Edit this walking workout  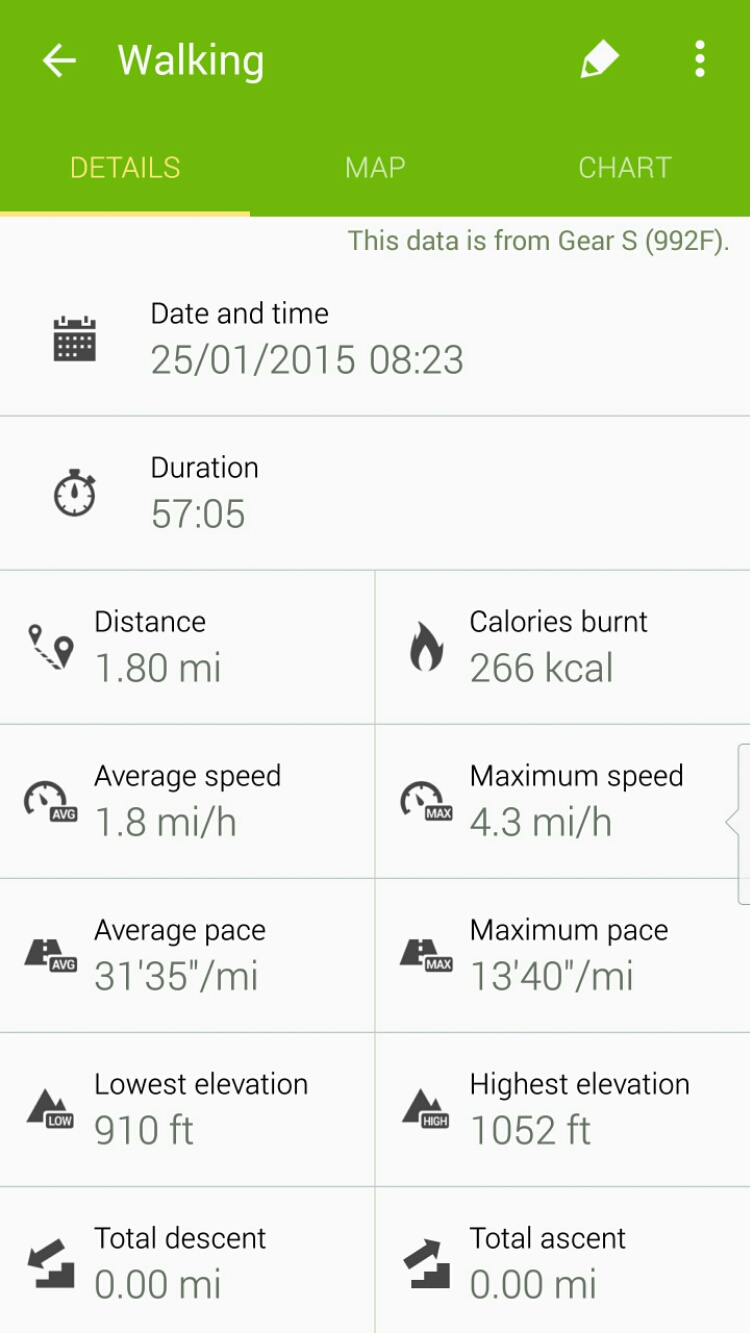point(599,60)
